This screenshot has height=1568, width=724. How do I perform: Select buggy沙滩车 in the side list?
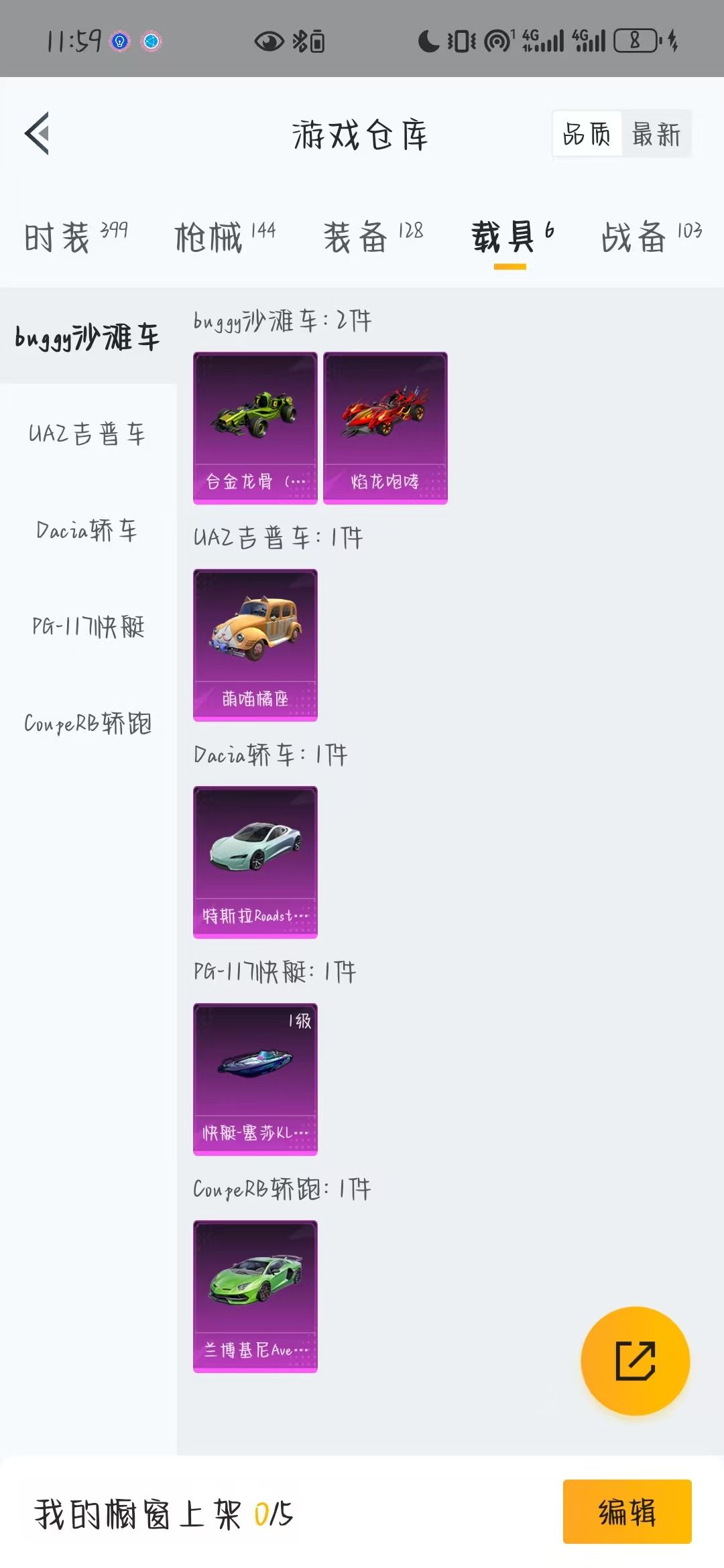point(88,336)
